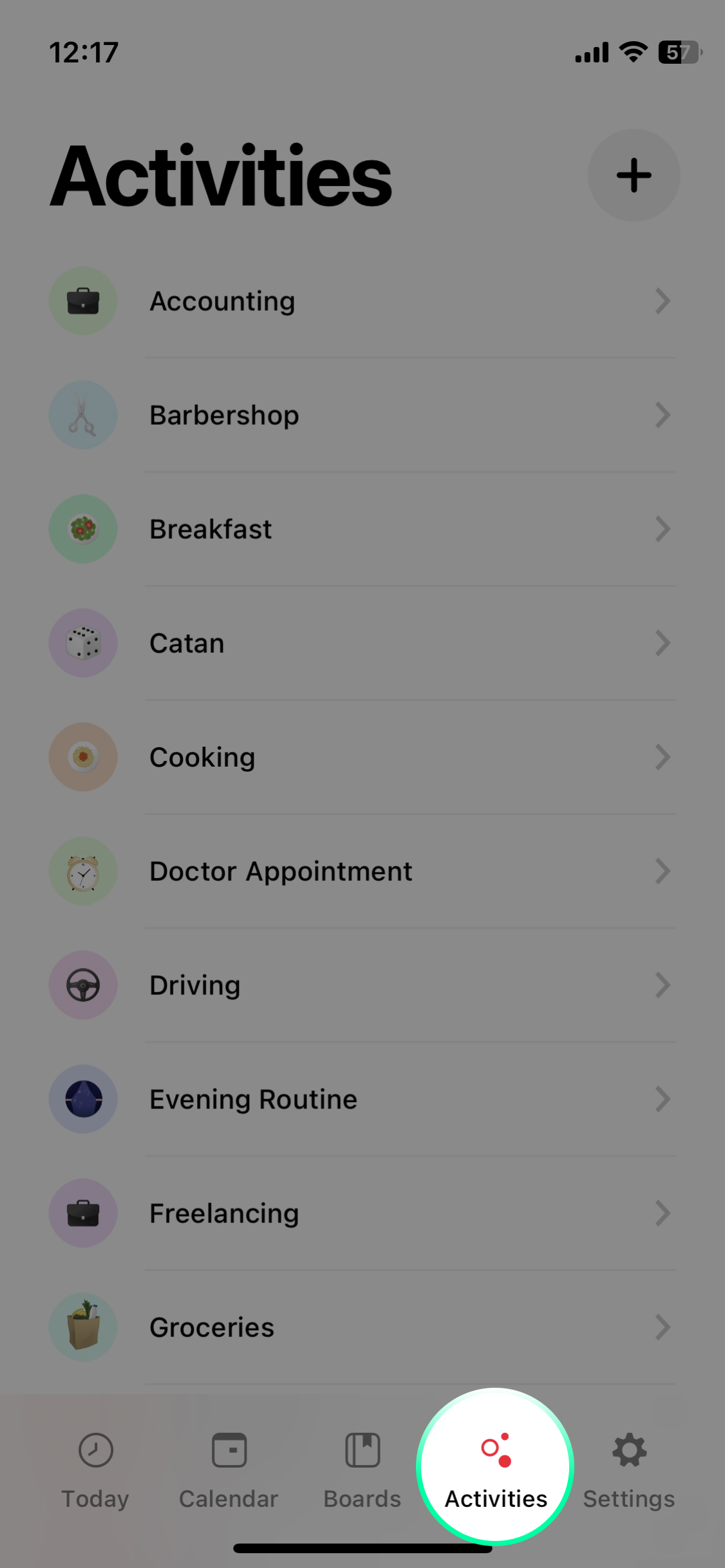Expand the Barbershop activity via its chevron
This screenshot has width=725, height=1568.
pyautogui.click(x=663, y=415)
